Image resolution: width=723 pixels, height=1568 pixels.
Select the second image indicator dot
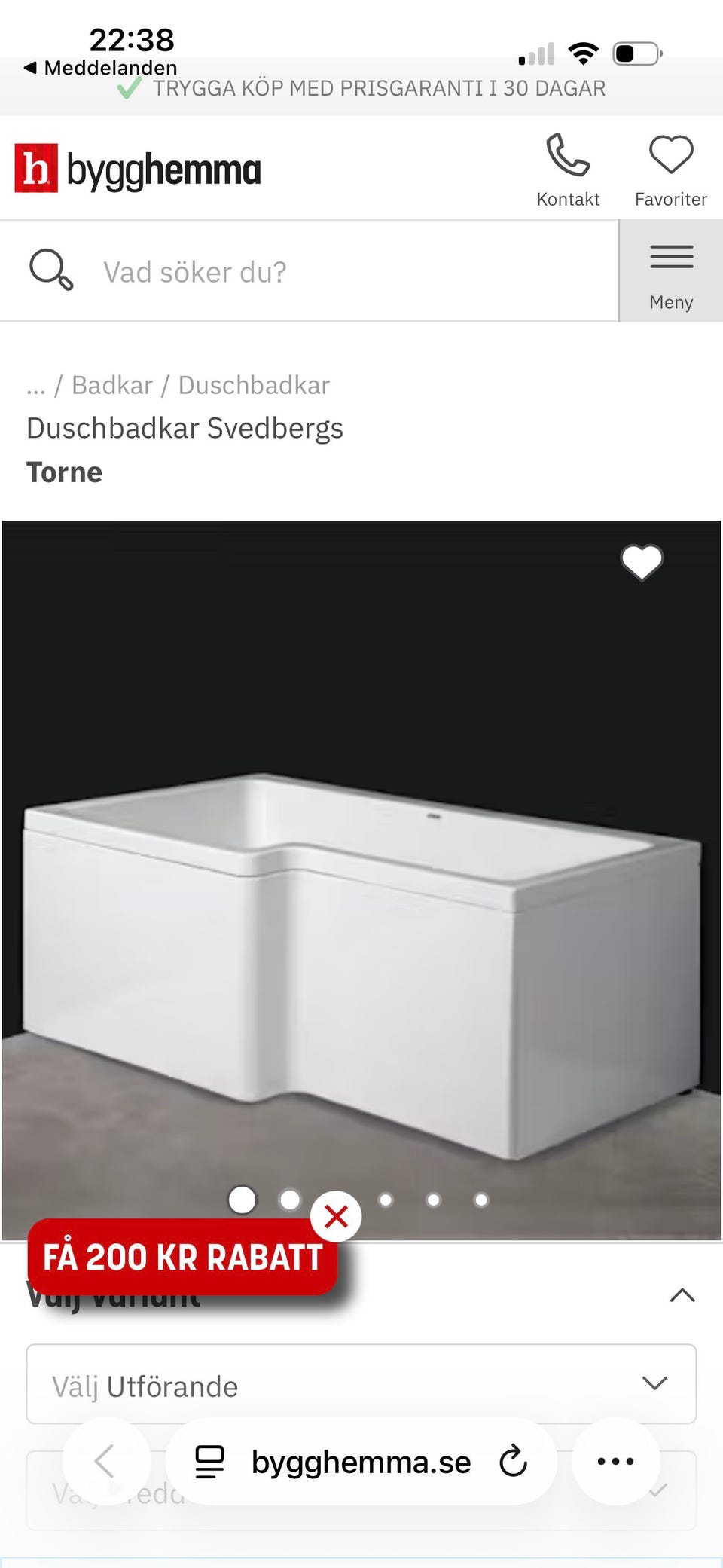pos(289,1199)
